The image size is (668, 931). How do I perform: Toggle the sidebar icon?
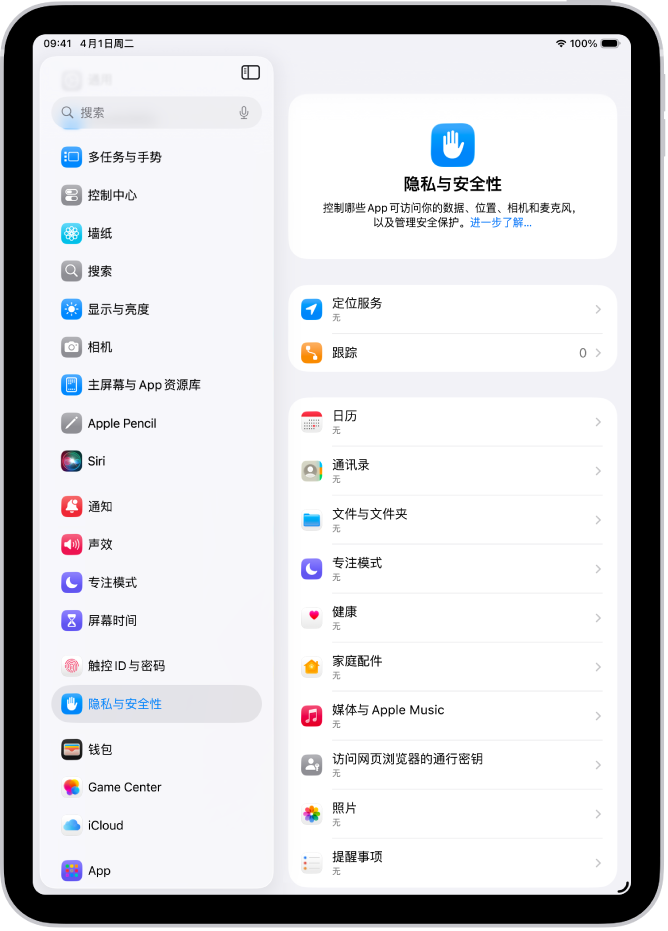(251, 72)
